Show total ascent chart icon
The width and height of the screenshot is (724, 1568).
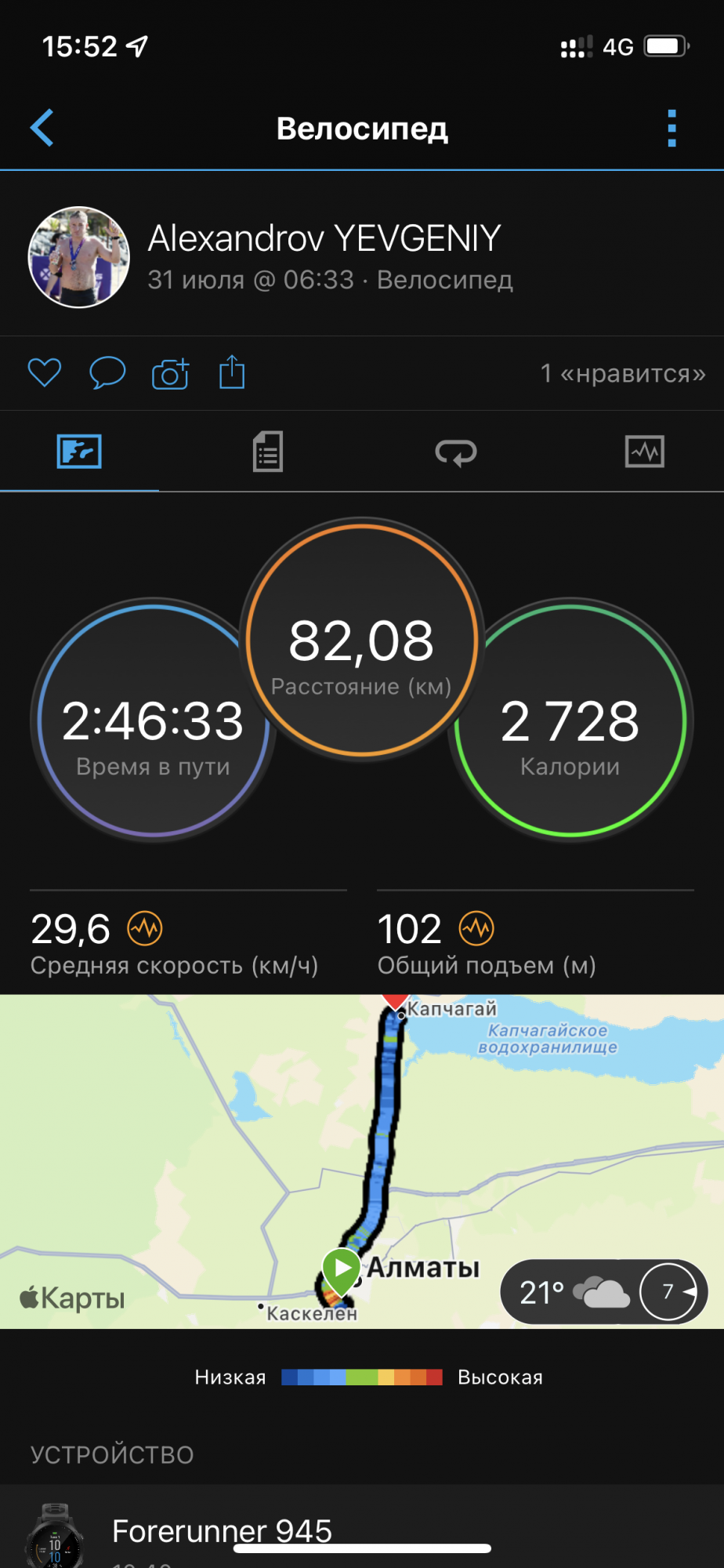point(476,929)
